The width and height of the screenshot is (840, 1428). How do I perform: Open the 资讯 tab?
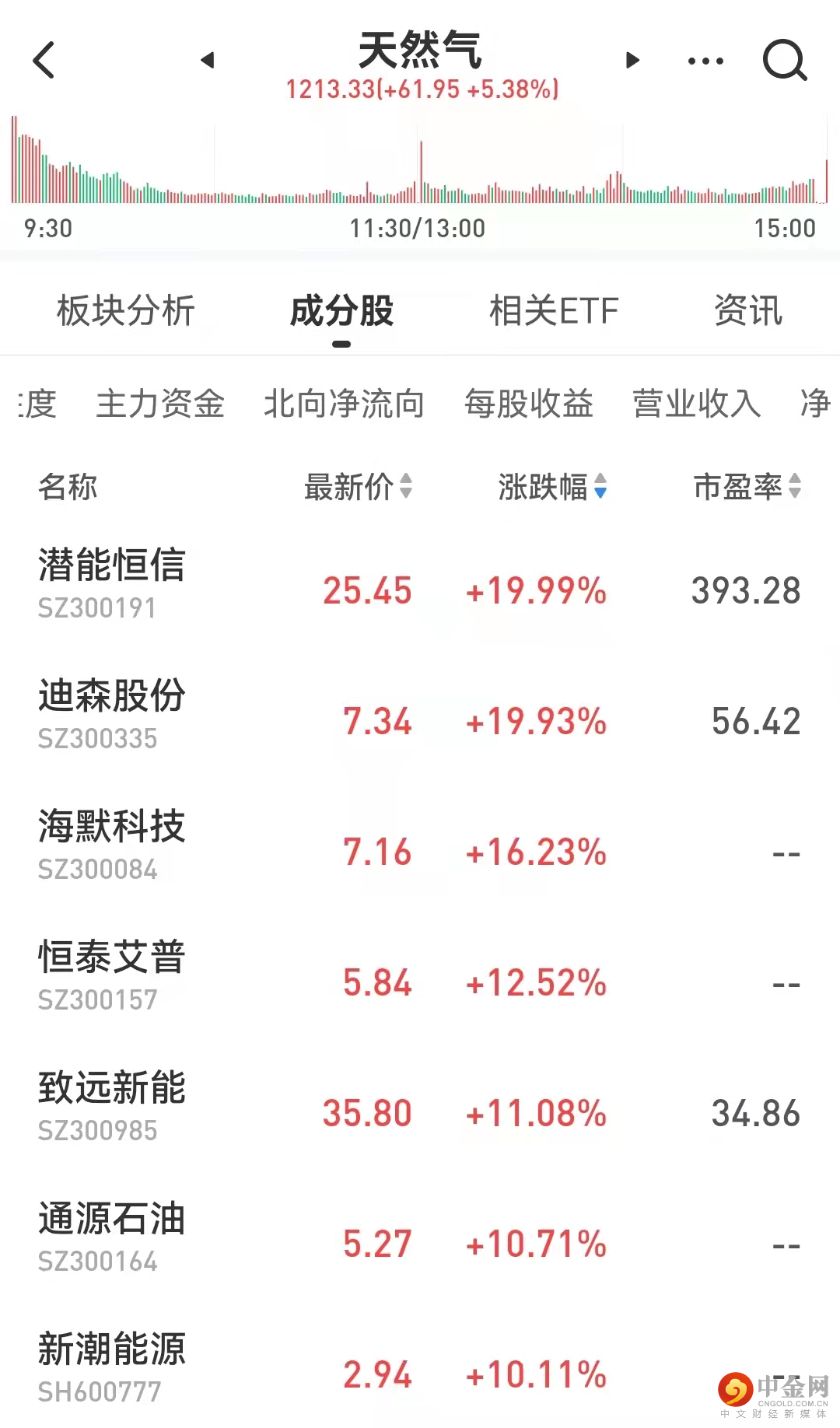point(747,311)
